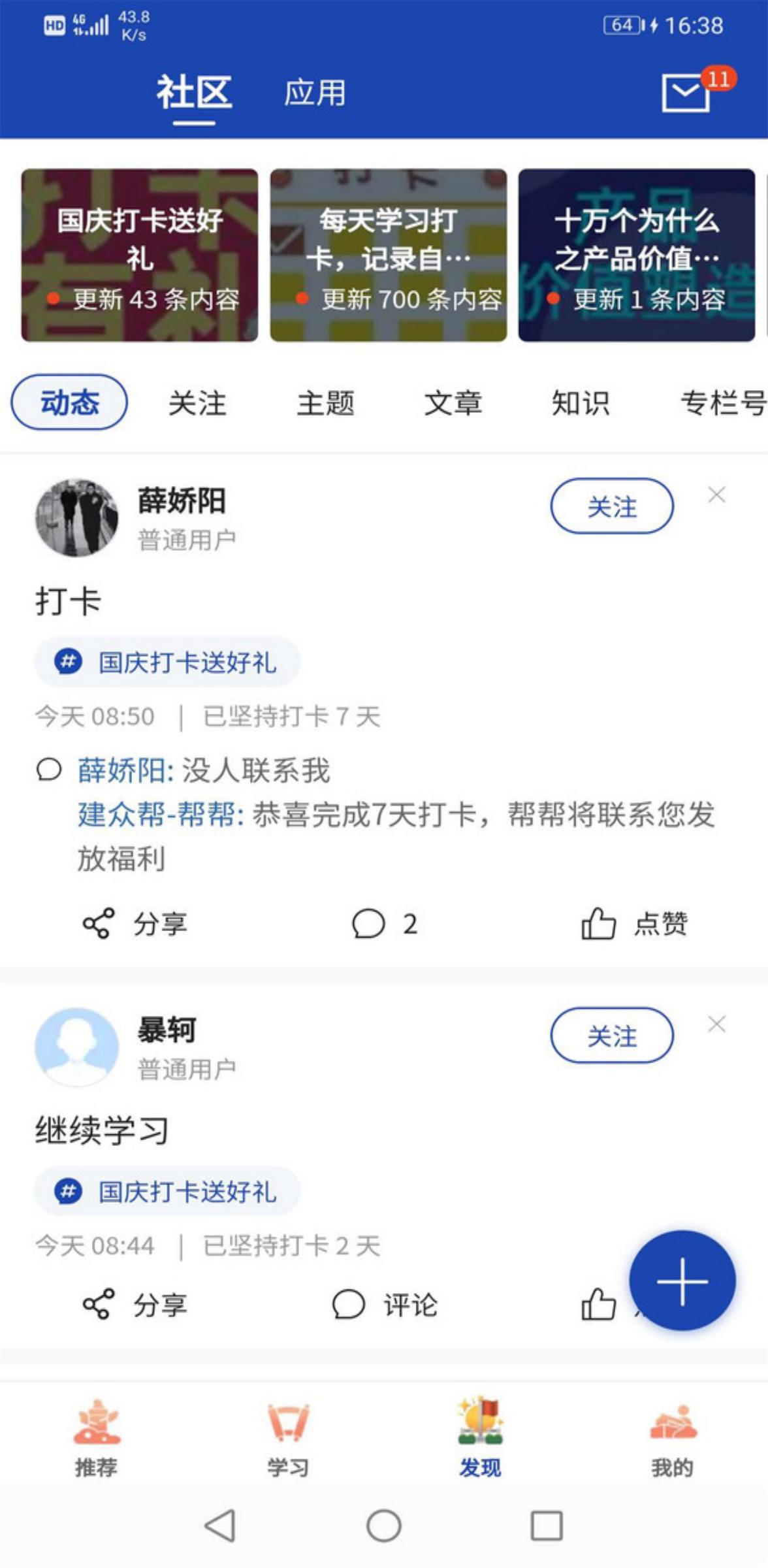
Task: Open the 国庆打卡送好礼 topic card
Action: tap(140, 255)
